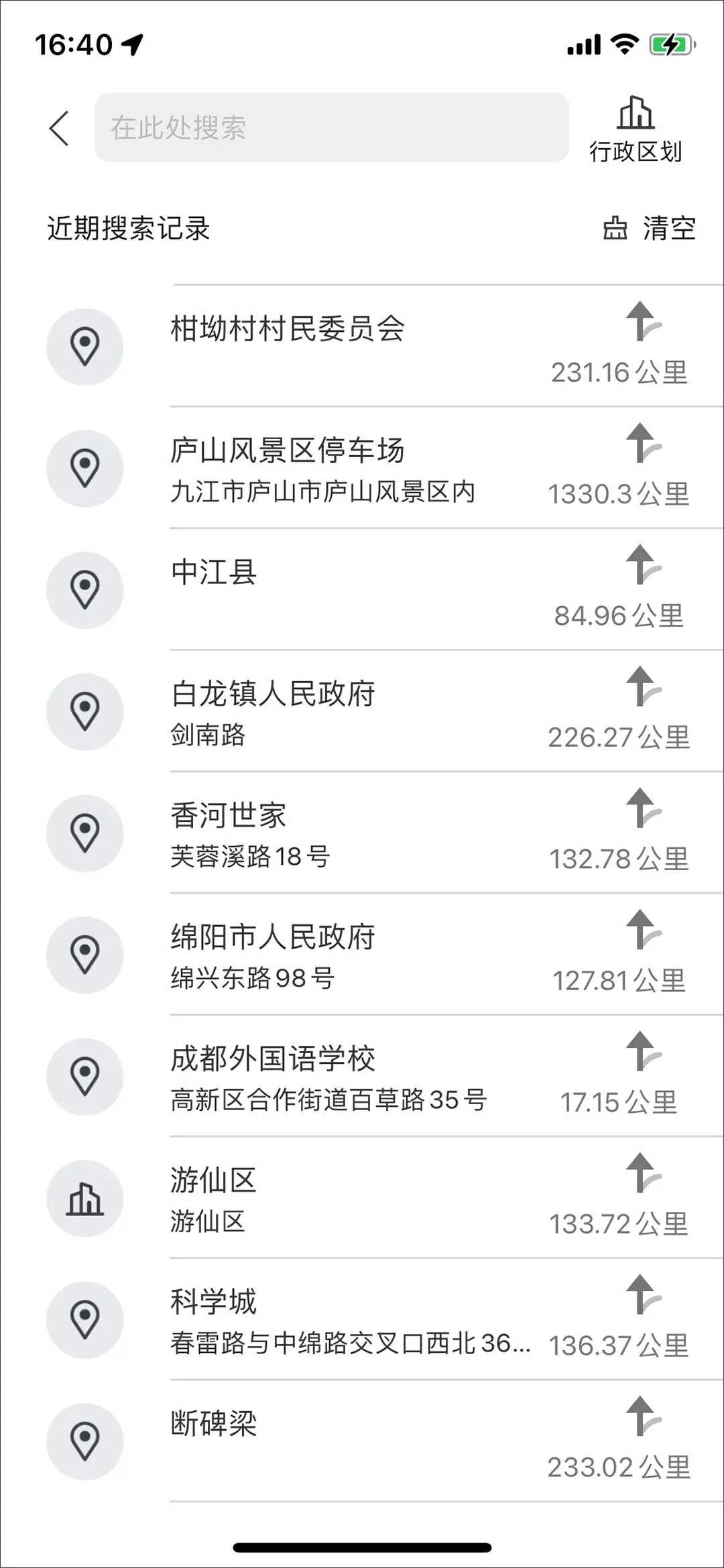Tap the route arrow for 成都外国语学校
The image size is (724, 1568).
pyautogui.click(x=643, y=1051)
